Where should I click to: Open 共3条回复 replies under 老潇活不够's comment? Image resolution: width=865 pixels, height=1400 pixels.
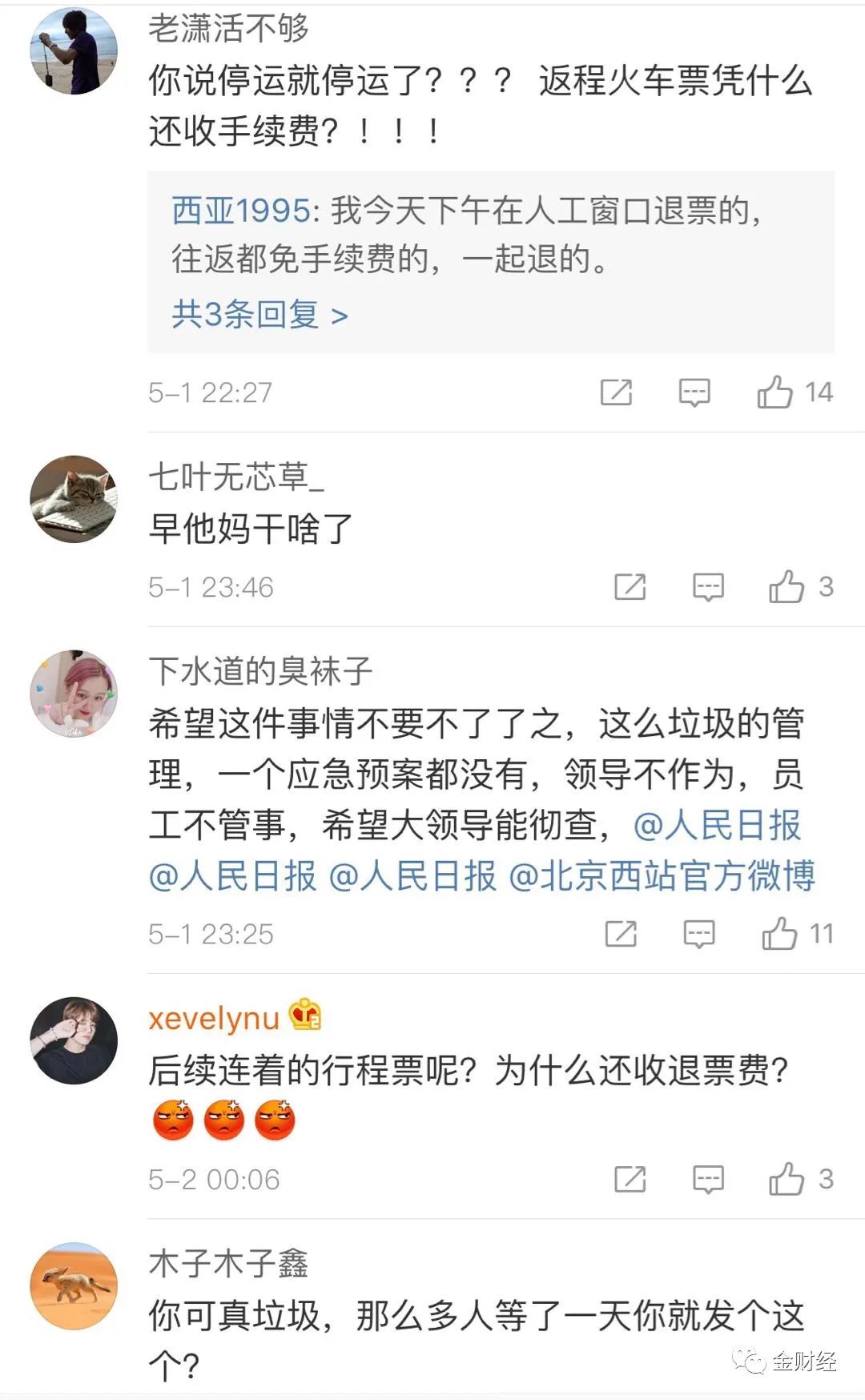pyautogui.click(x=259, y=315)
